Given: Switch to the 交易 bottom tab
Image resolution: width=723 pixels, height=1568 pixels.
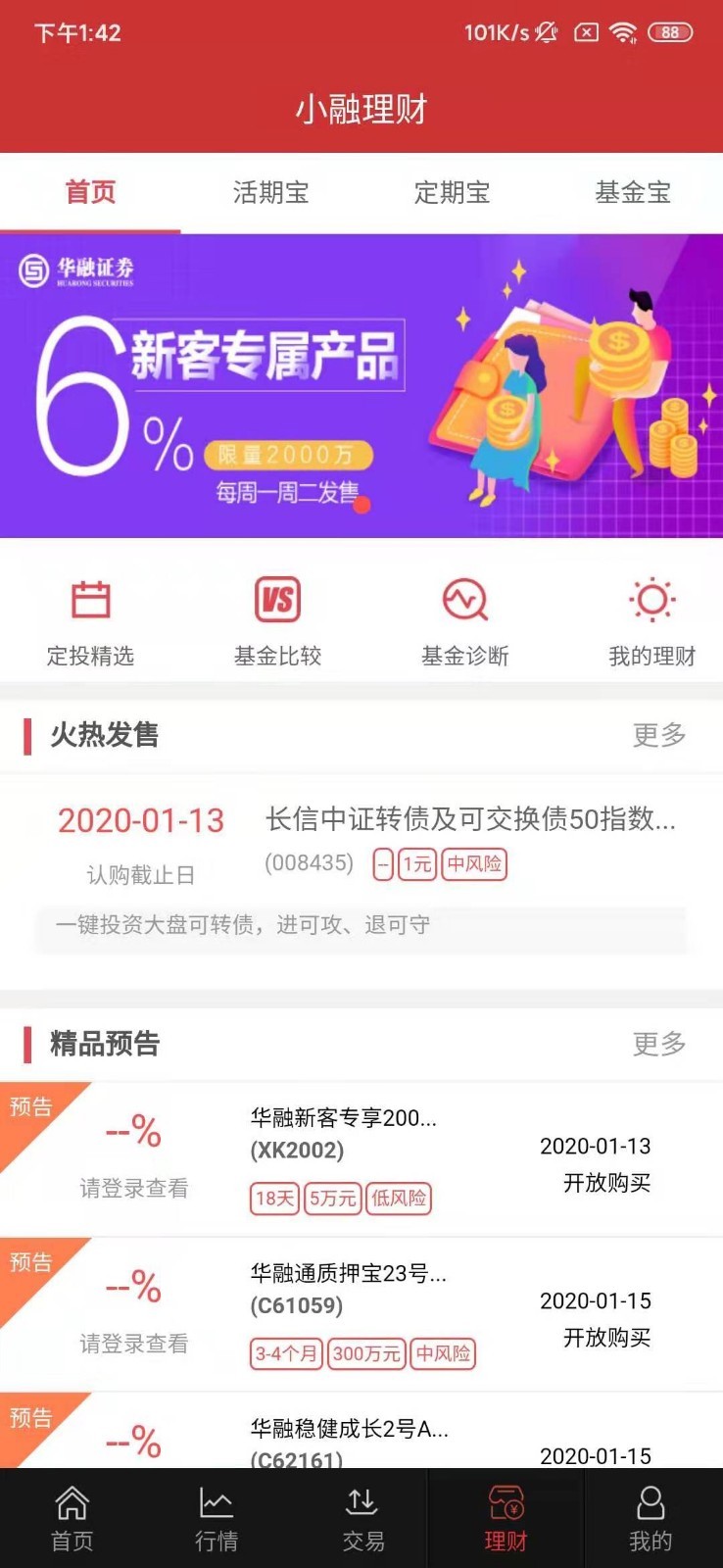Looking at the screenshot, I should 362,1517.
